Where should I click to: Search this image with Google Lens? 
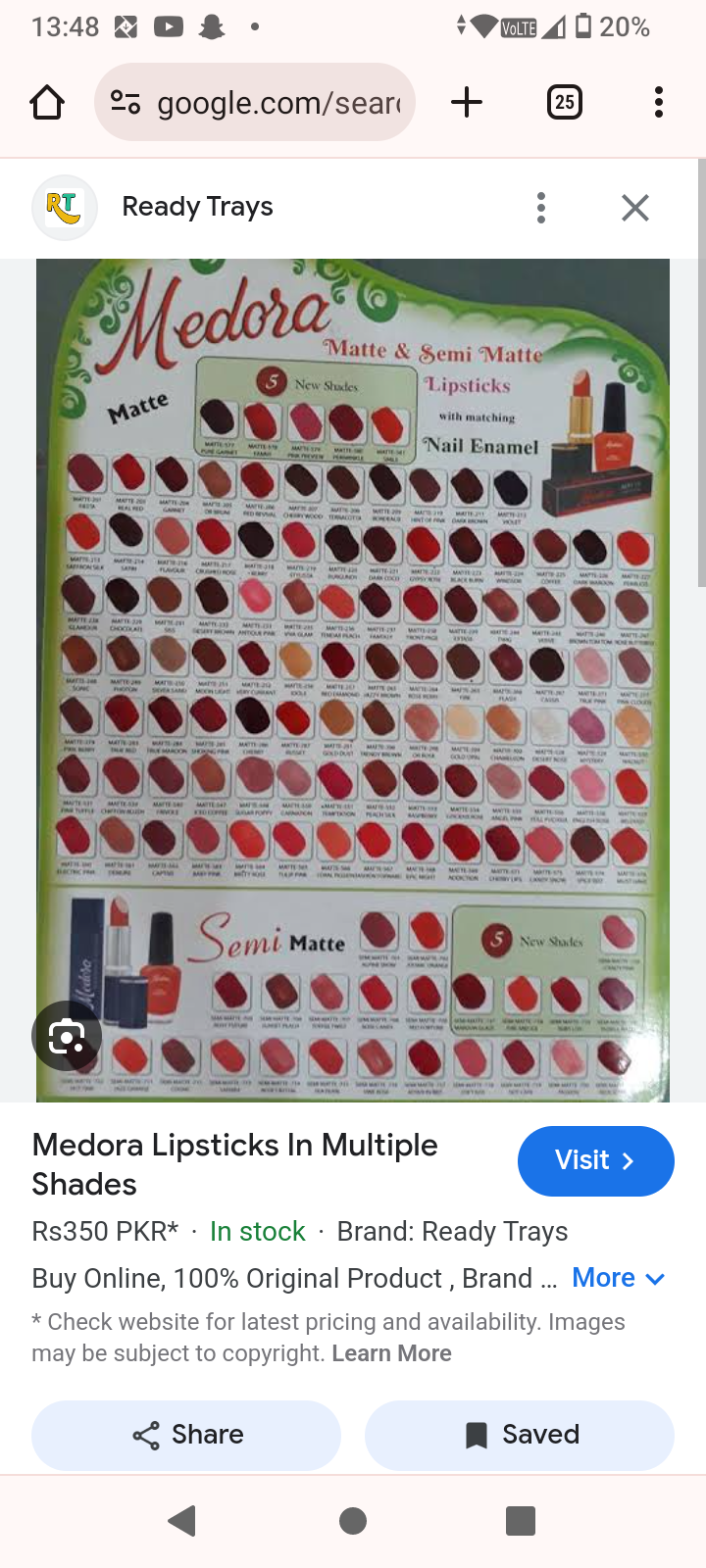67,1036
